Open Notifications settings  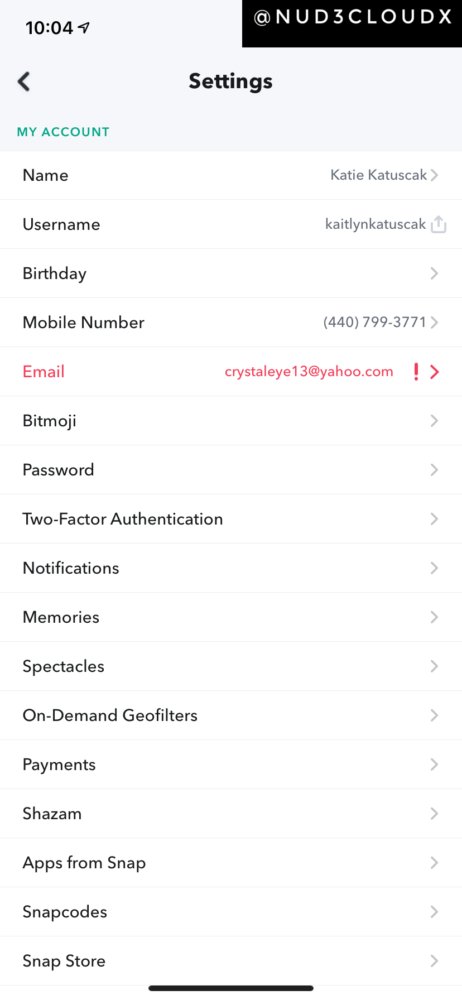(231, 568)
